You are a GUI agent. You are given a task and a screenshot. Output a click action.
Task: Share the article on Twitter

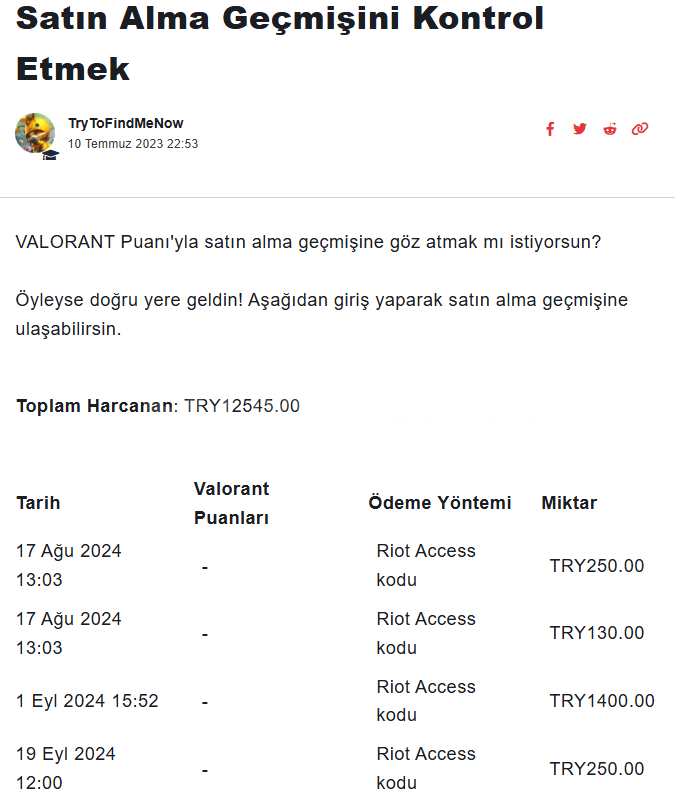(579, 129)
